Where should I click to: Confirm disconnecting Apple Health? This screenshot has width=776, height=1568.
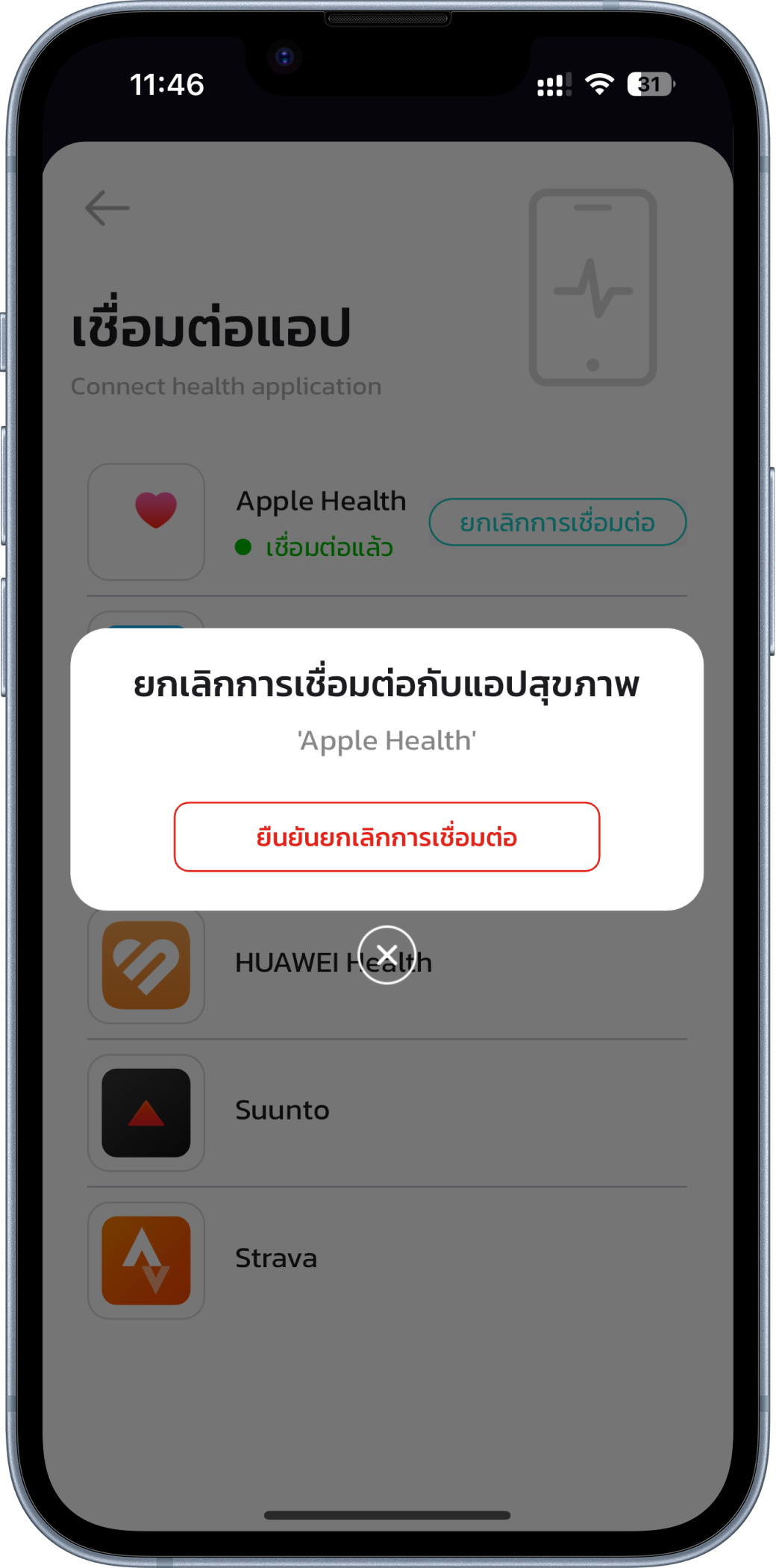tap(387, 837)
